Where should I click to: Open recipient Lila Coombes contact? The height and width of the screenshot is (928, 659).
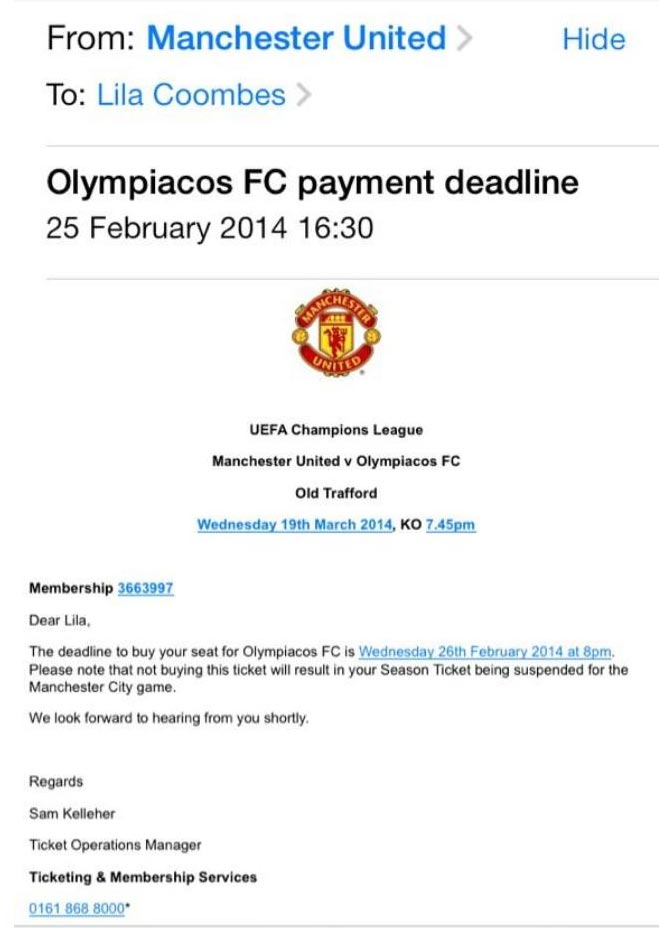tap(191, 96)
